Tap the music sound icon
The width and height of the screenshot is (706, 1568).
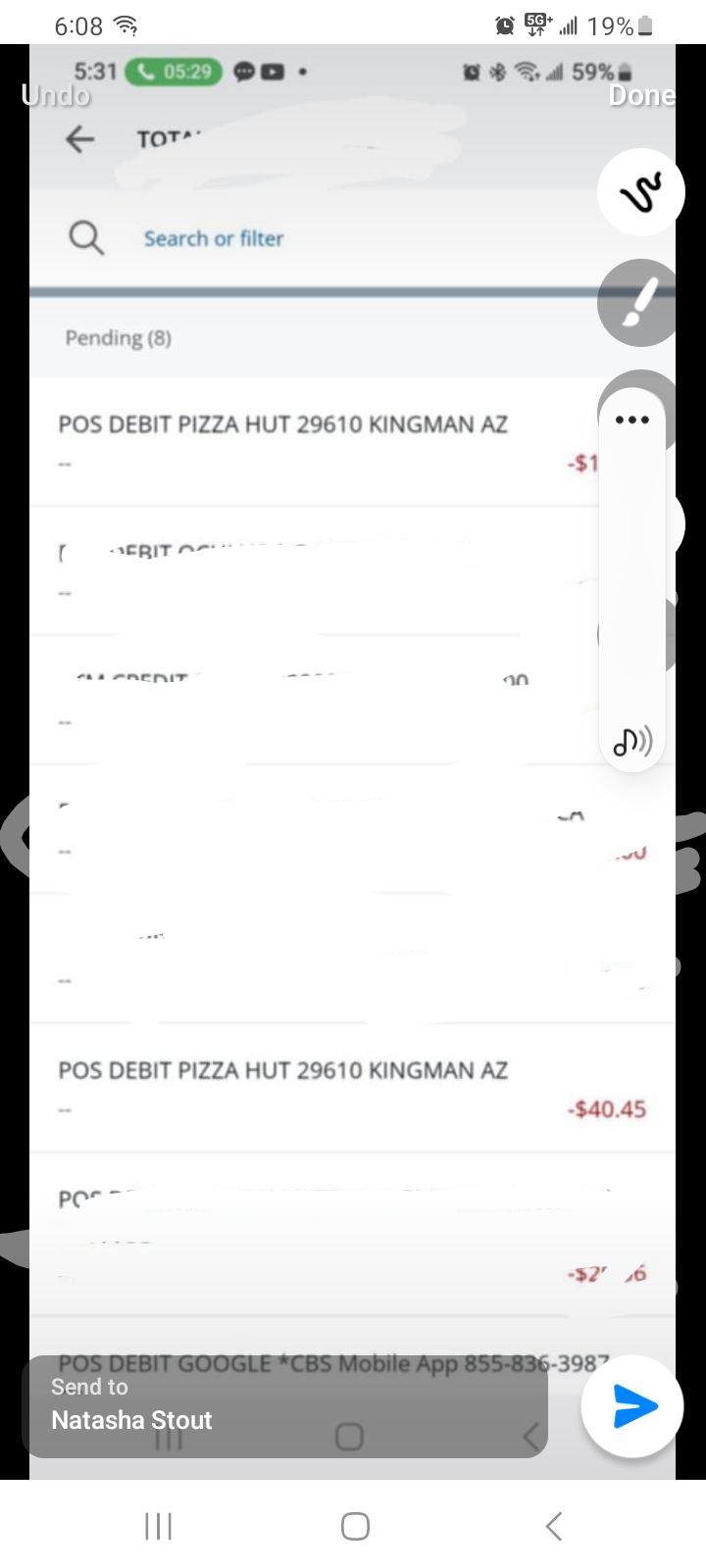[632, 742]
